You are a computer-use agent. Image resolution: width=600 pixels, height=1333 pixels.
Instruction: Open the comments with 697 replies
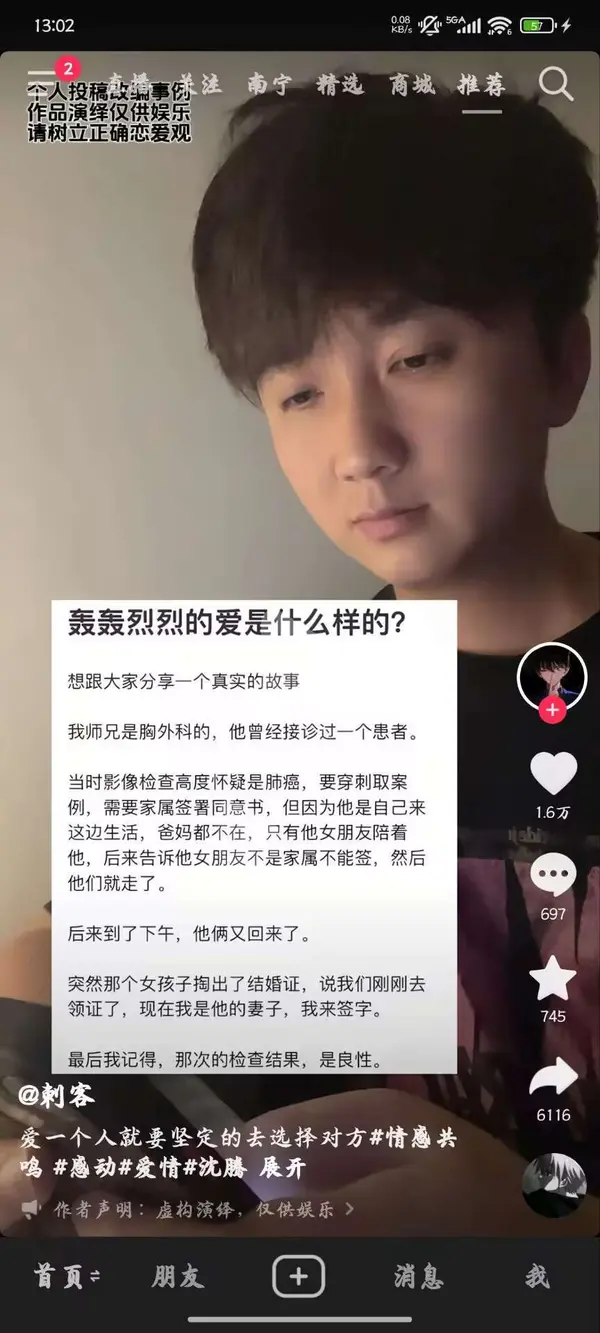coord(552,877)
